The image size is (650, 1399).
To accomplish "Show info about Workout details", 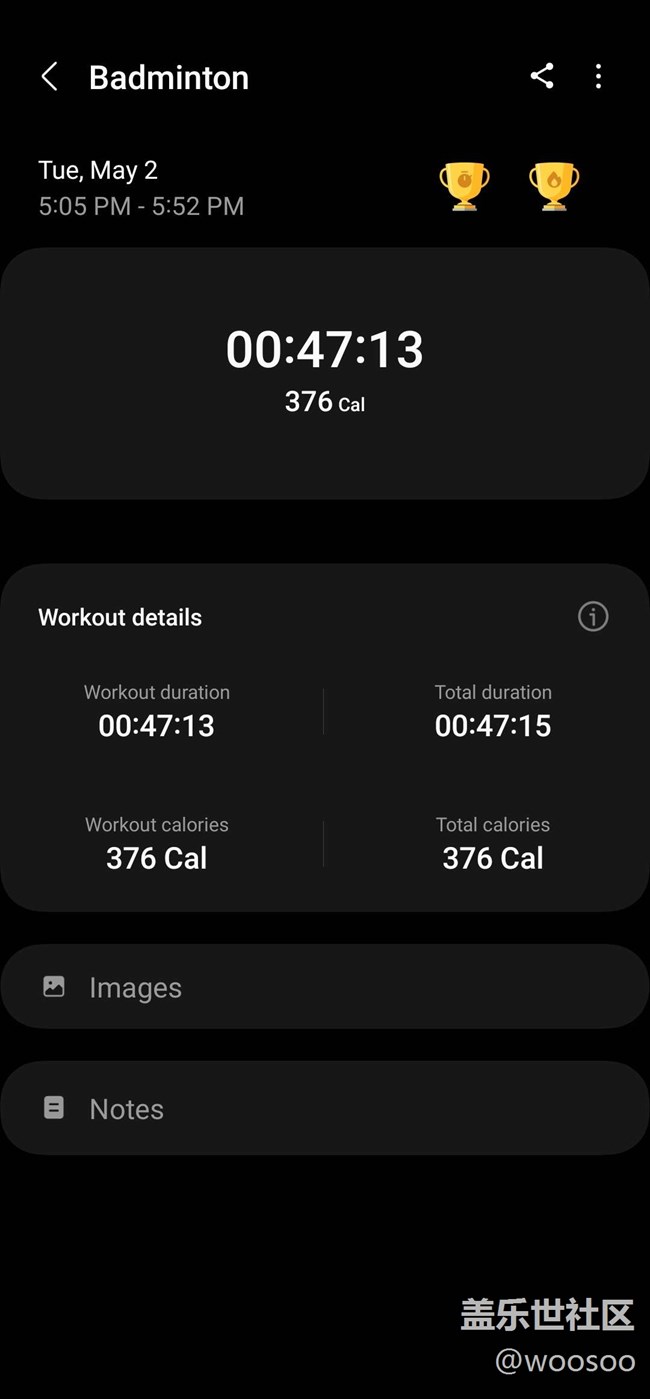I will [593, 616].
